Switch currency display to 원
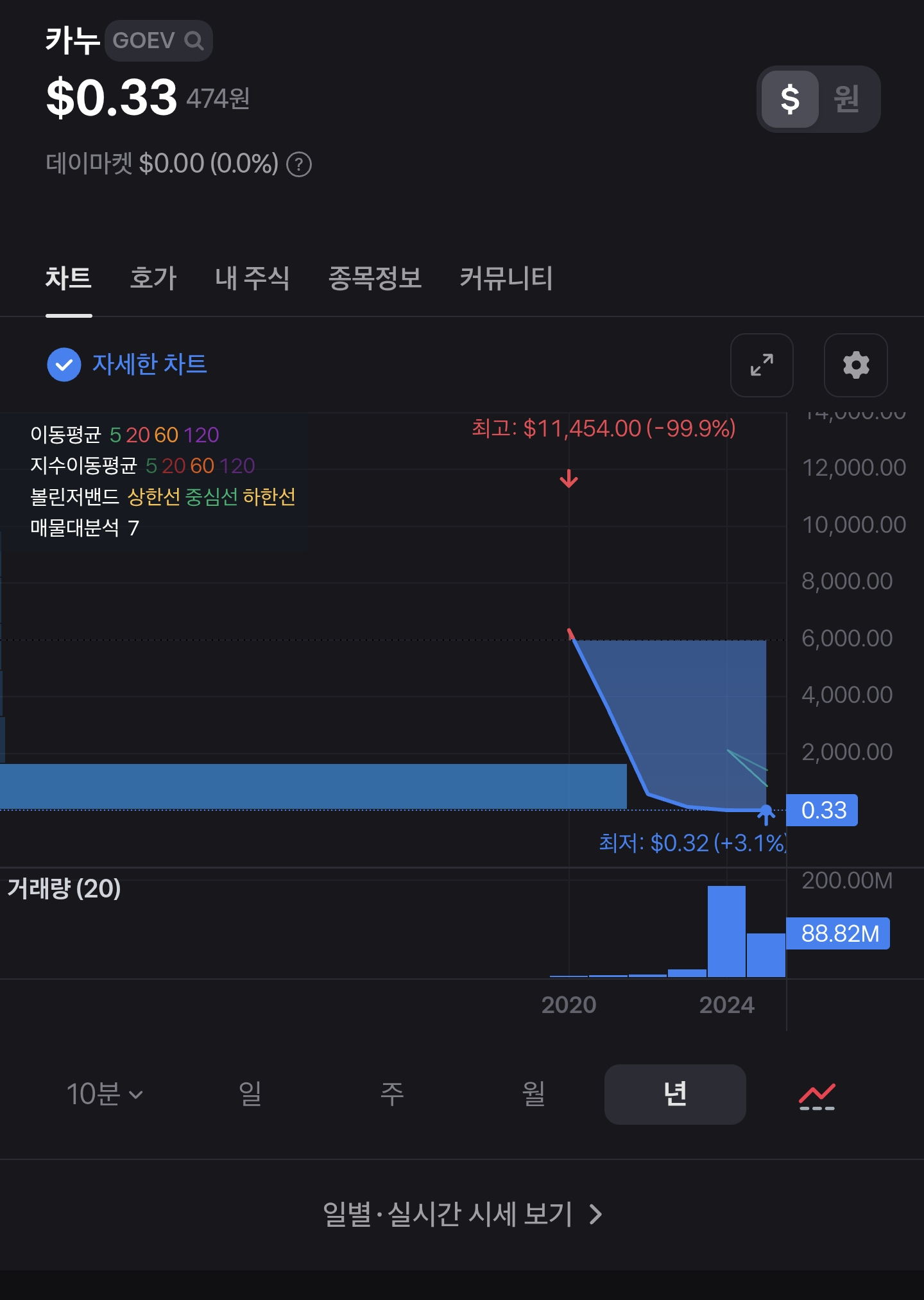 846,100
